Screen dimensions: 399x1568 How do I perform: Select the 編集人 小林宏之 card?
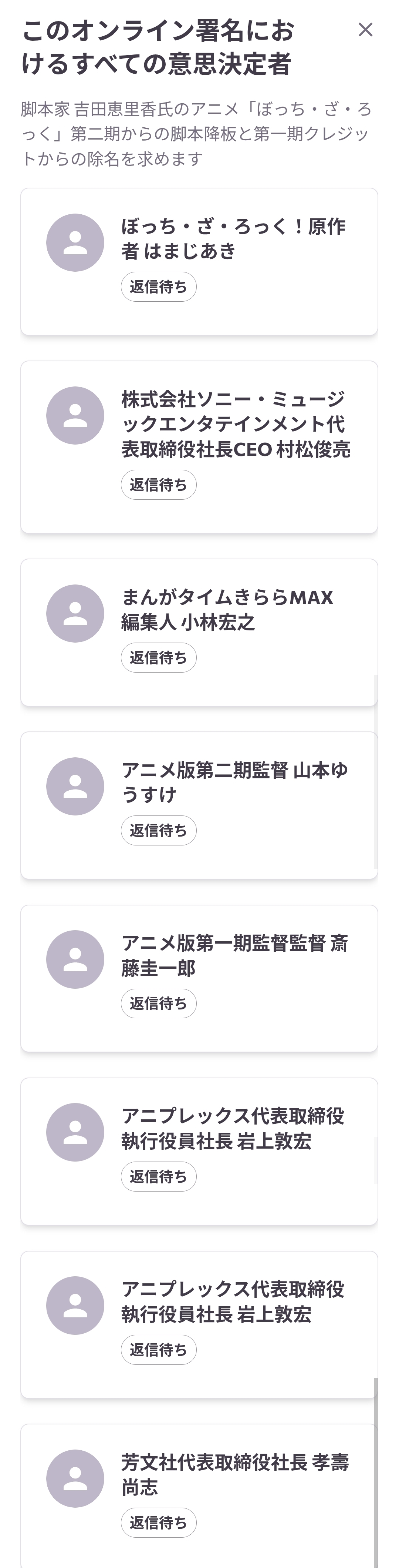pyautogui.click(x=200, y=632)
